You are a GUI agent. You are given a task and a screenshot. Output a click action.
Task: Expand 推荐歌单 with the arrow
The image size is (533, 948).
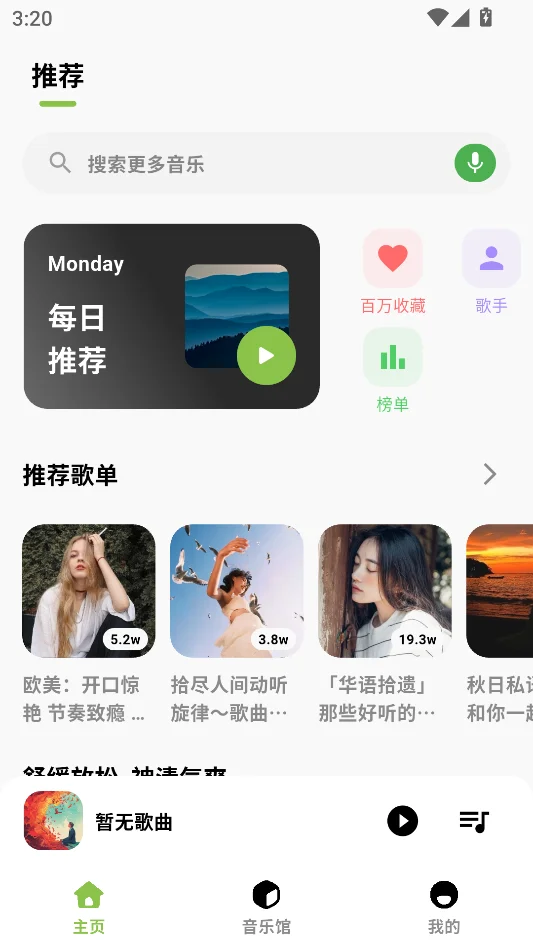489,475
